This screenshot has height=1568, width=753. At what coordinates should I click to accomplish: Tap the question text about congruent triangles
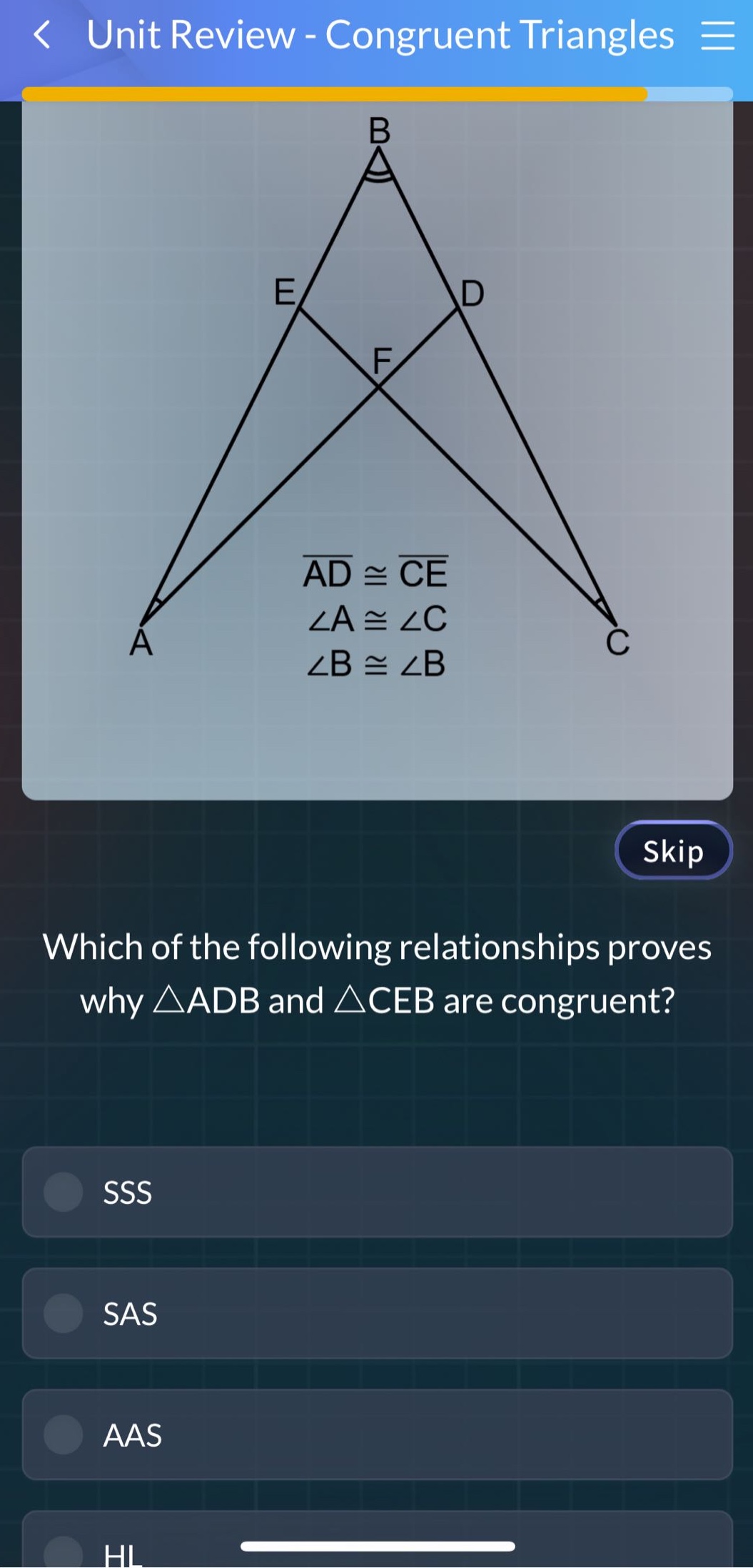376,971
